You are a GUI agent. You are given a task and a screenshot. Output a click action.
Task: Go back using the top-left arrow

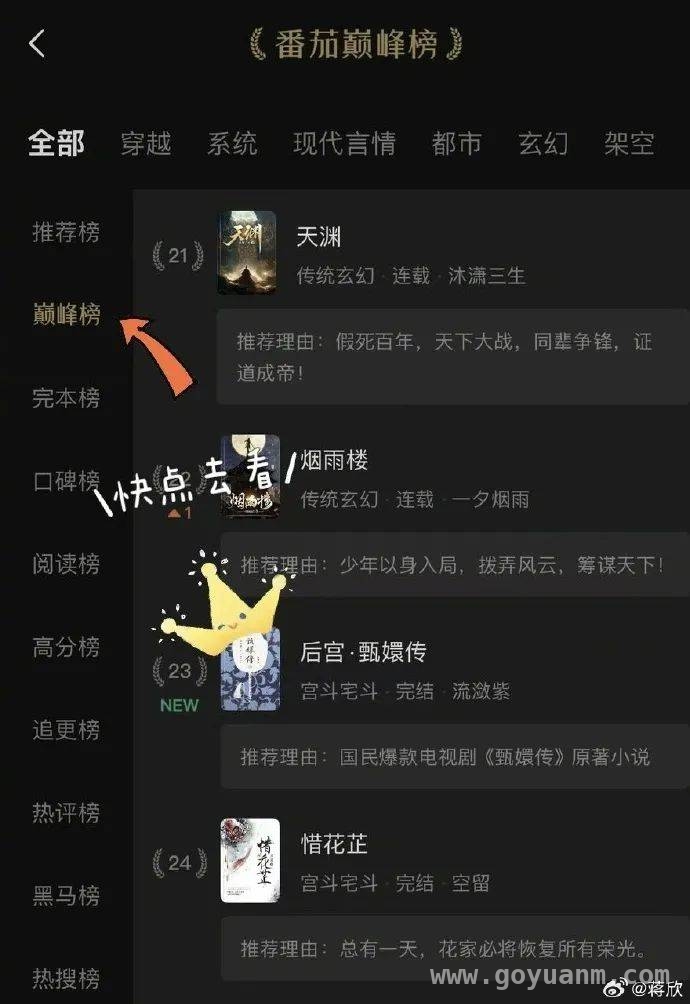point(37,44)
